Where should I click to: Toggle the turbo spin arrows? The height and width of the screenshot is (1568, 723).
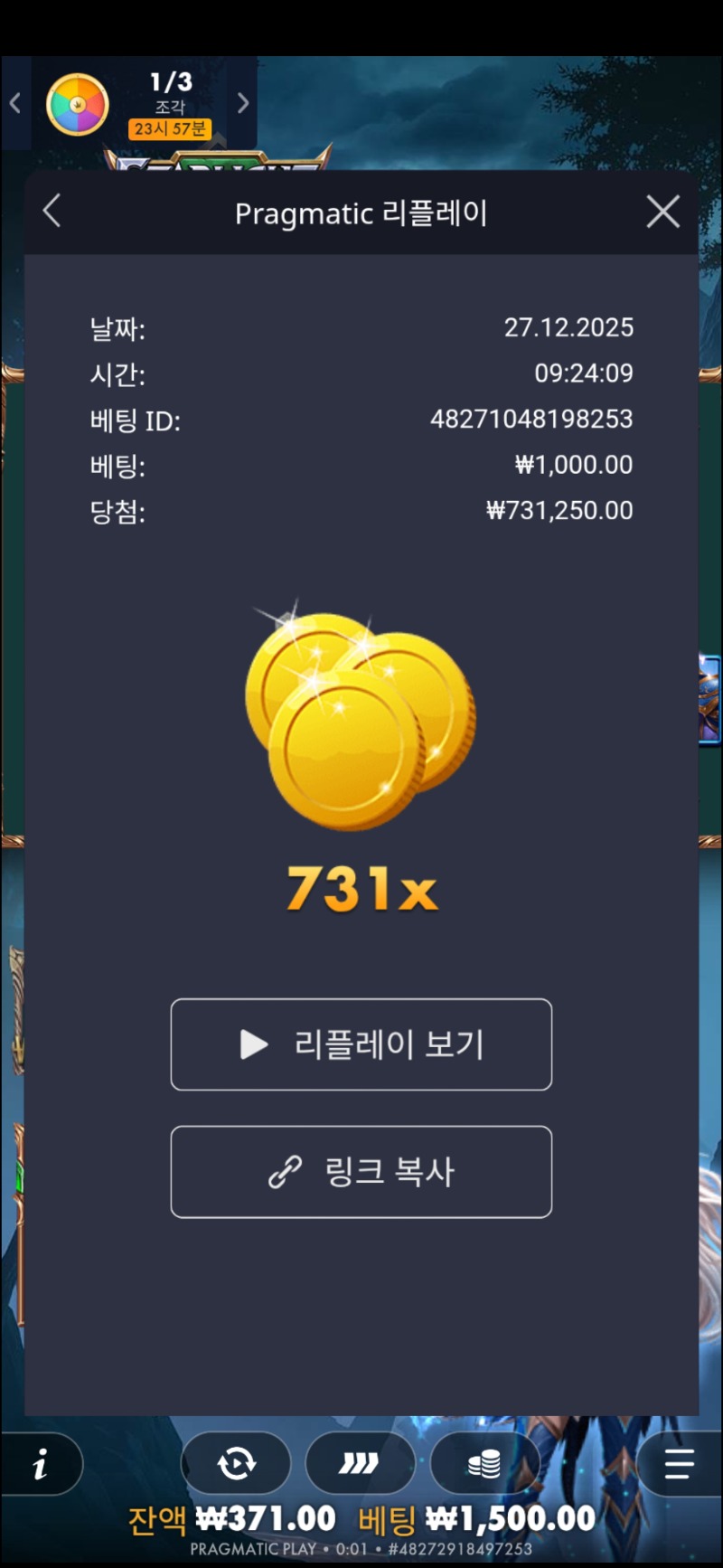359,1463
